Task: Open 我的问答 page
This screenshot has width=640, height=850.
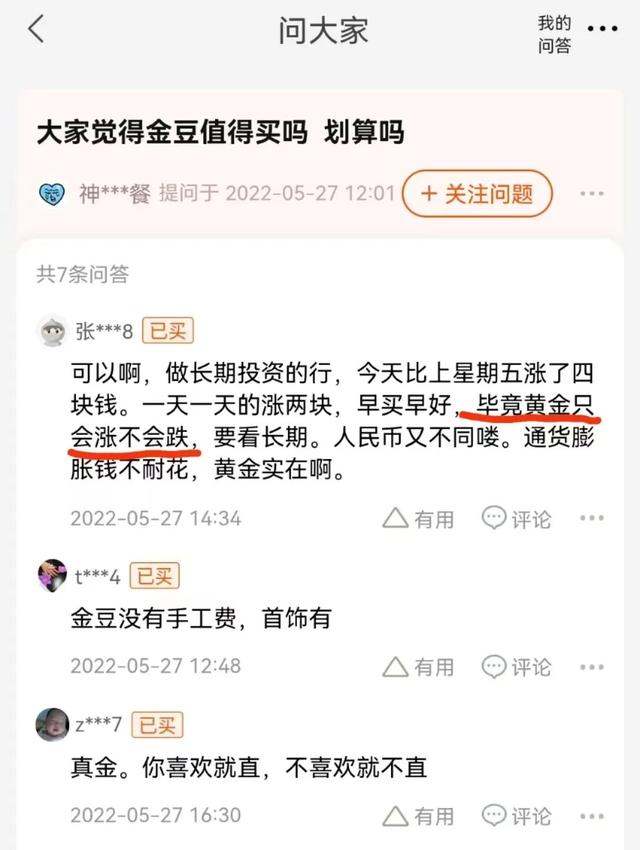Action: pos(553,34)
